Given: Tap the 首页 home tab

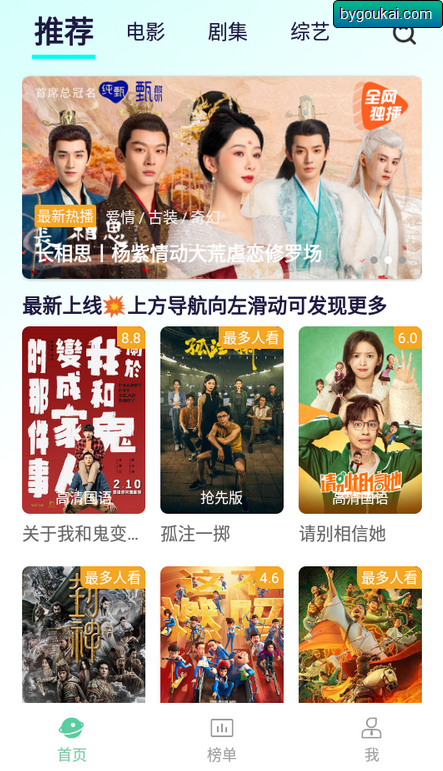Looking at the screenshot, I should coord(72,740).
